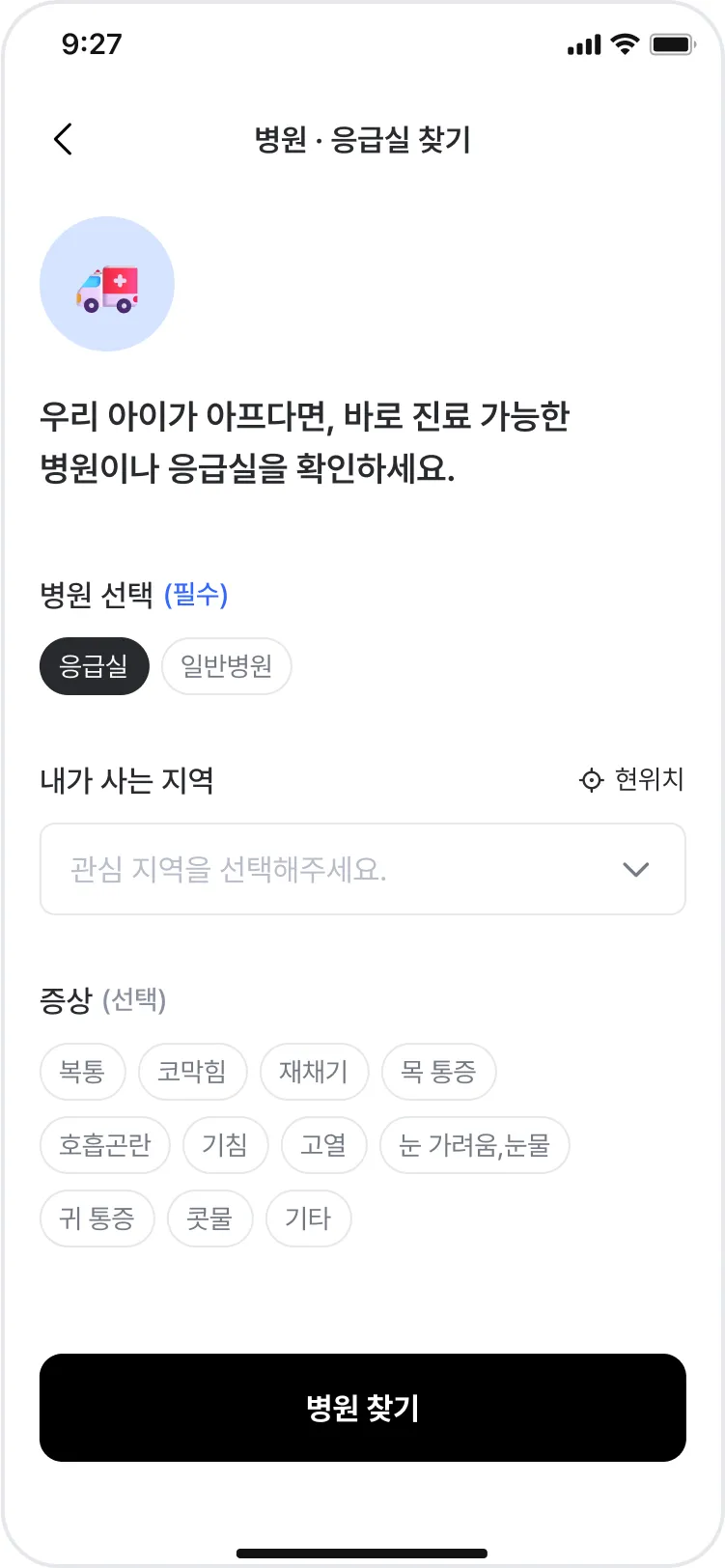Pick the 고열 symptom chip
Image resolution: width=725 pixels, height=1568 pixels.
pyautogui.click(x=323, y=1145)
